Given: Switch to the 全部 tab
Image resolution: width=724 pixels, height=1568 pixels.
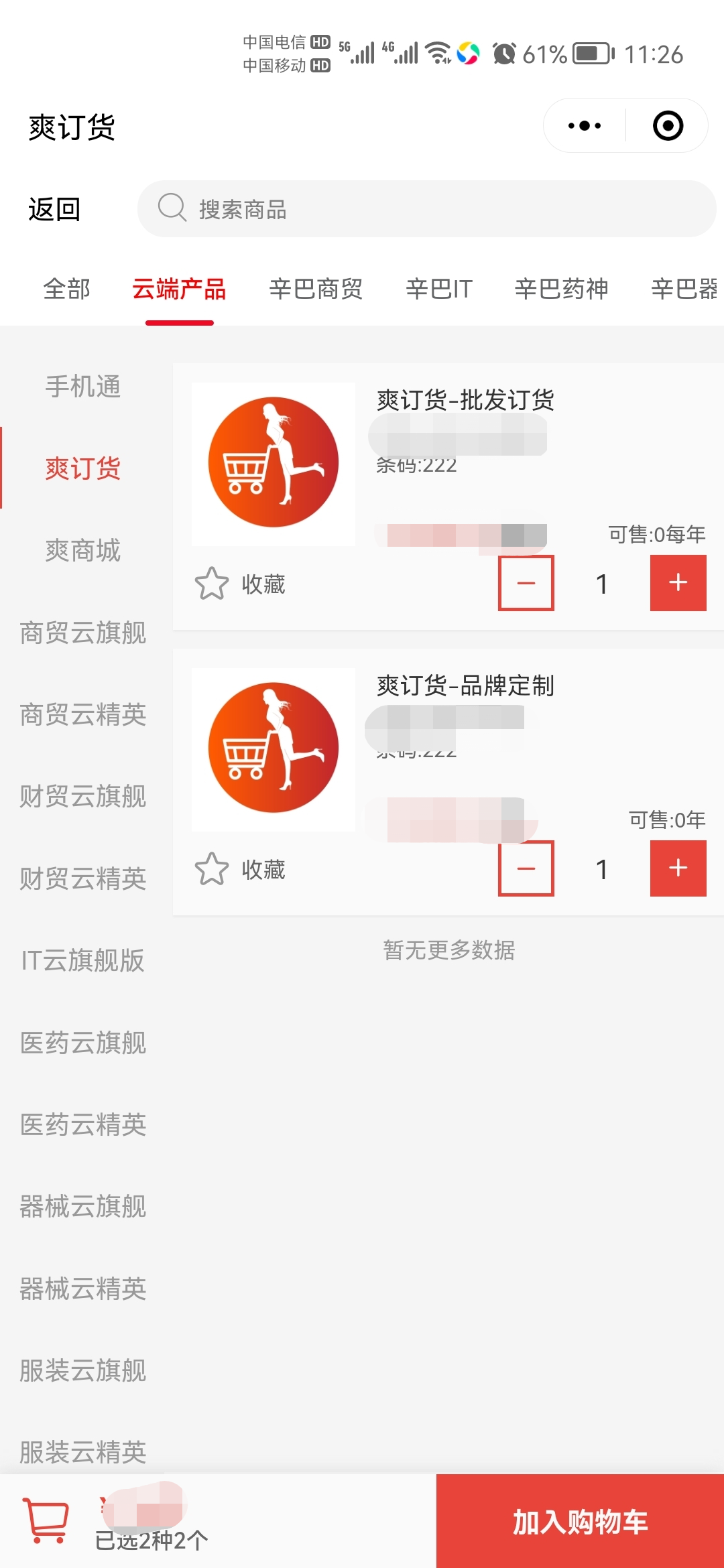Looking at the screenshot, I should [x=66, y=289].
